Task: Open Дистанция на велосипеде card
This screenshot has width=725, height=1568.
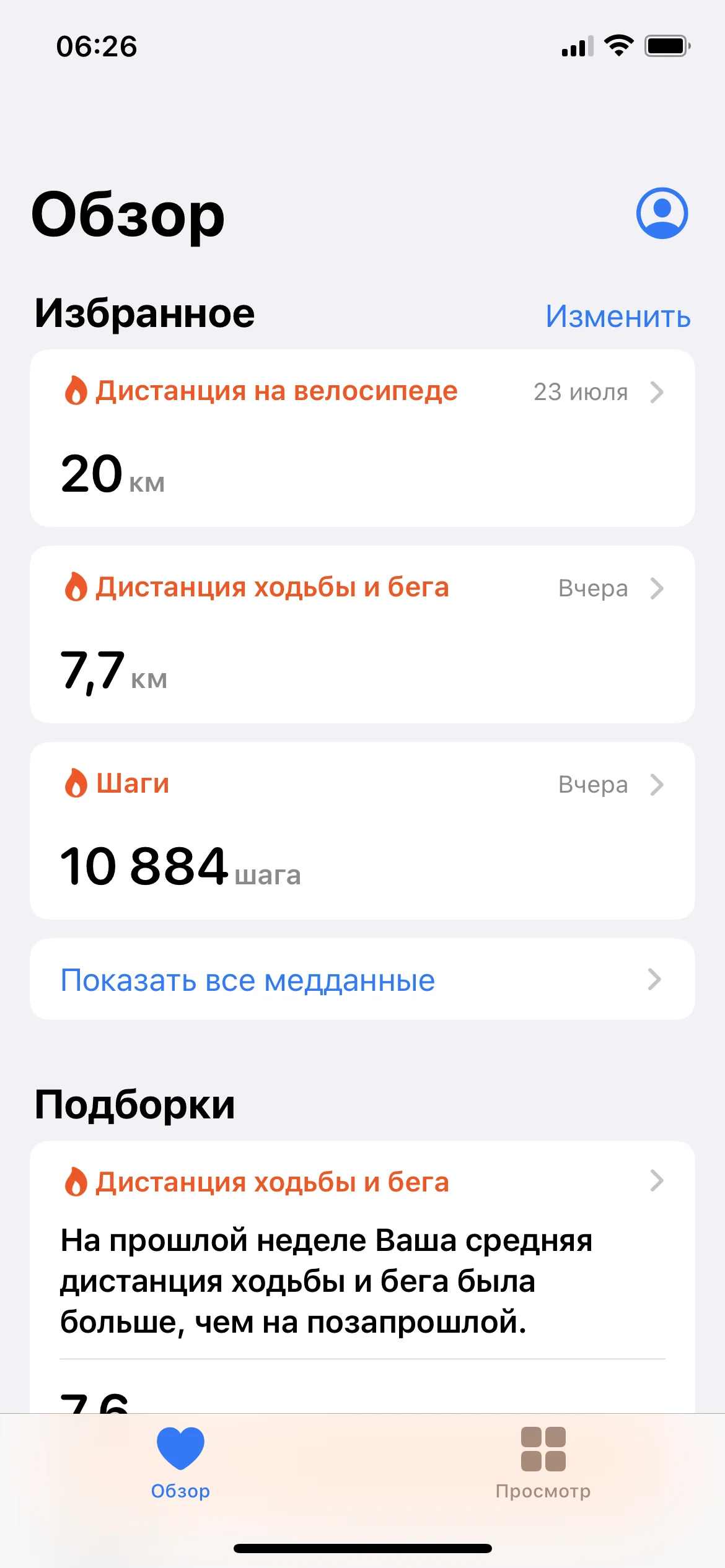Action: point(362,438)
